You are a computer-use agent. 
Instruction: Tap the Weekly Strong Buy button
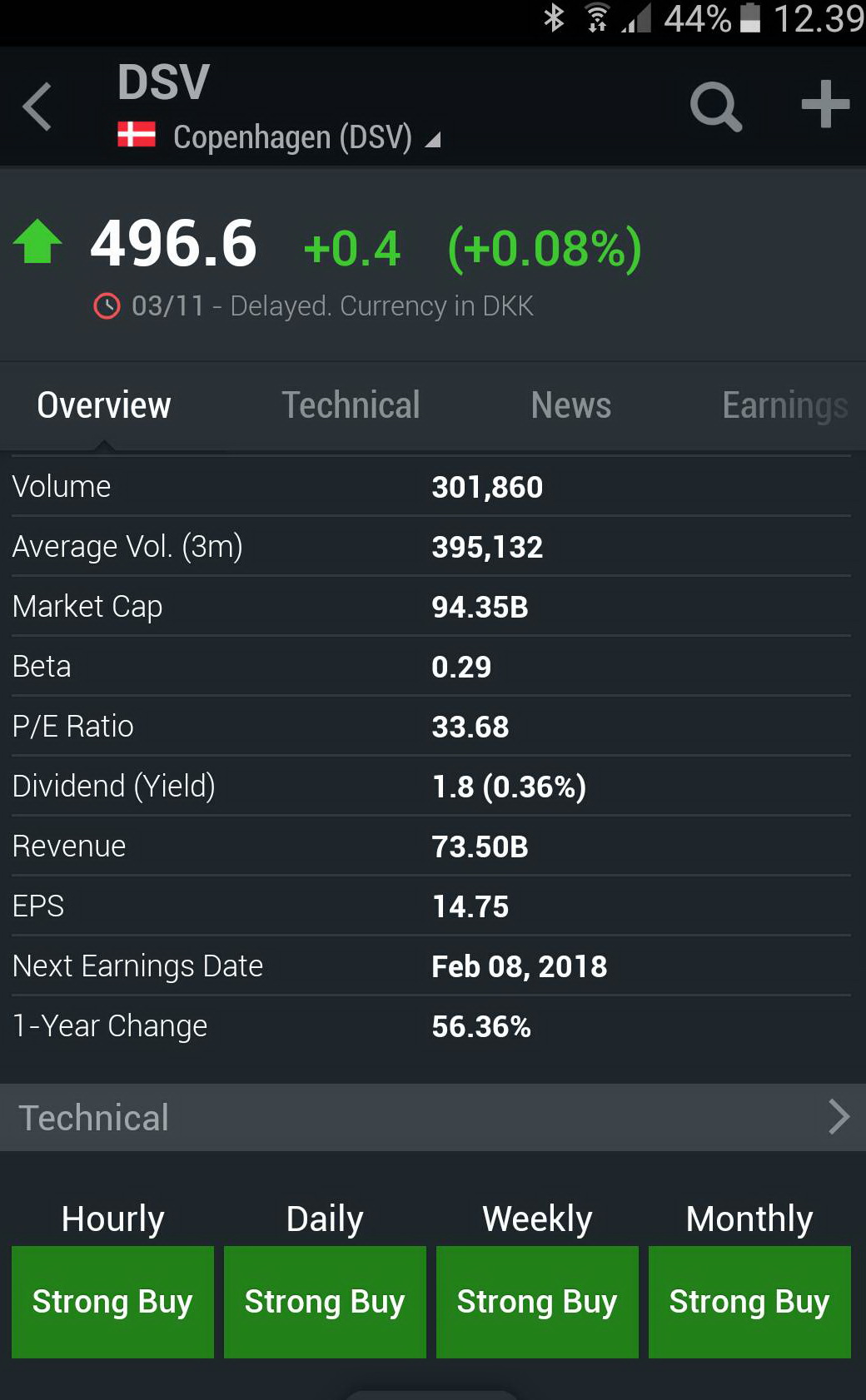[537, 1302]
